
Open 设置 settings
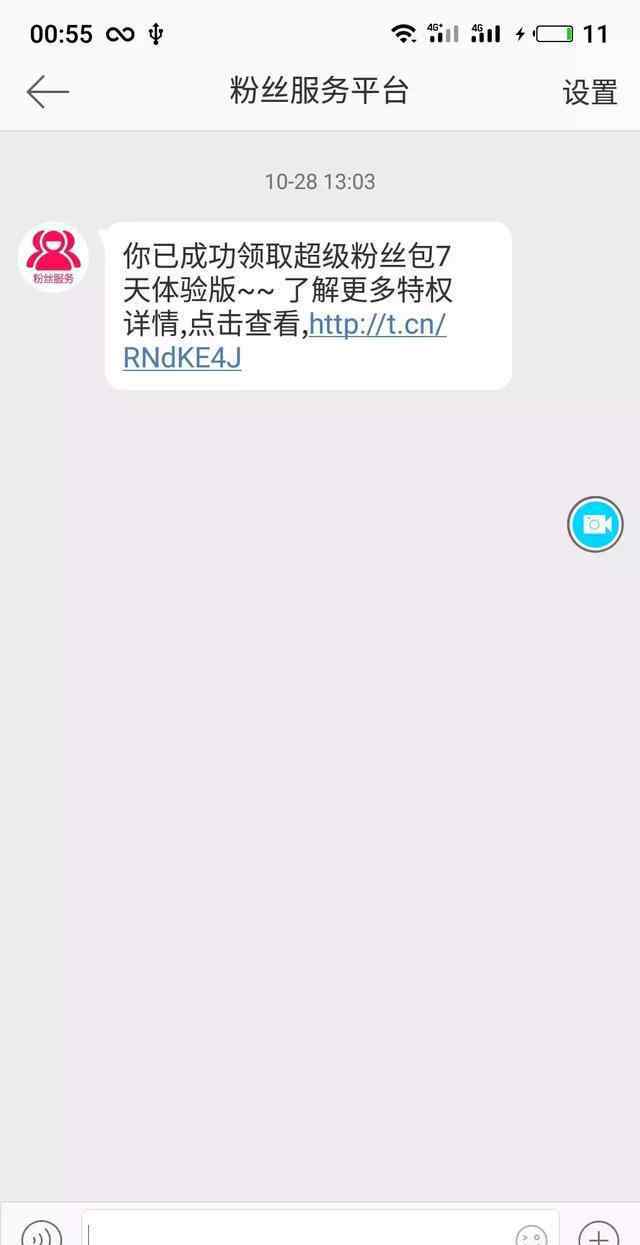(590, 92)
